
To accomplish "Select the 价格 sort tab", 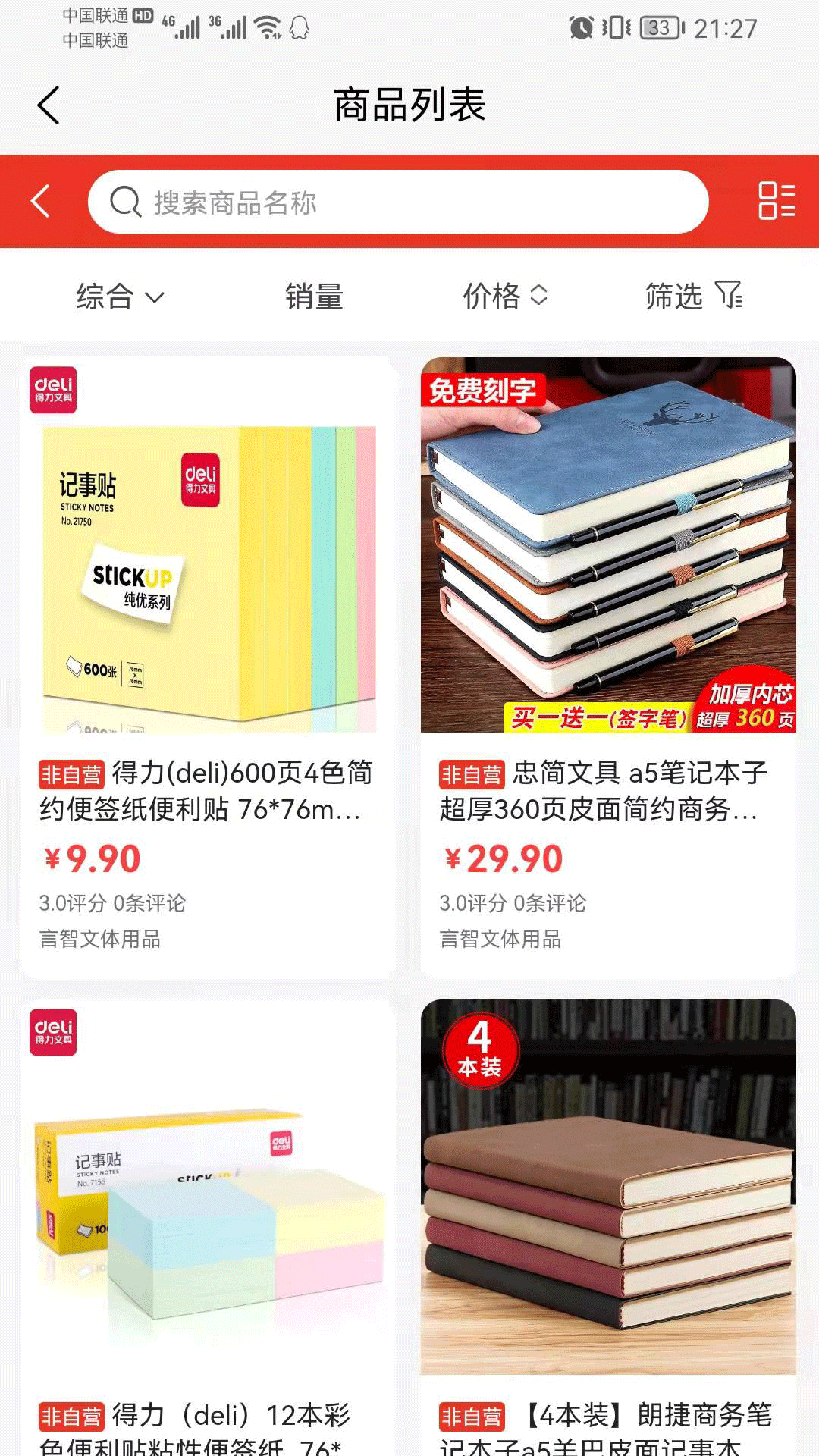I will pos(493,297).
